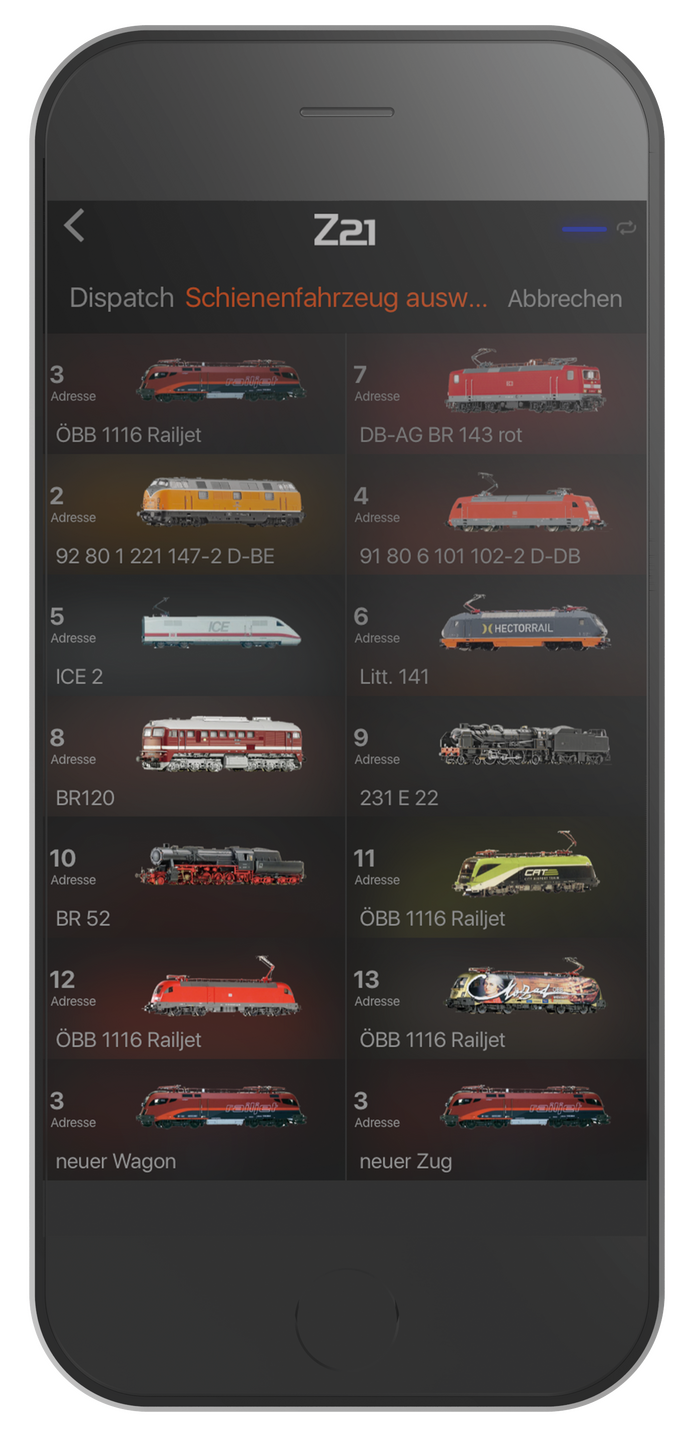Tap Abbrechen to cancel vehicle selection
The image size is (694, 1440).
[564, 299]
